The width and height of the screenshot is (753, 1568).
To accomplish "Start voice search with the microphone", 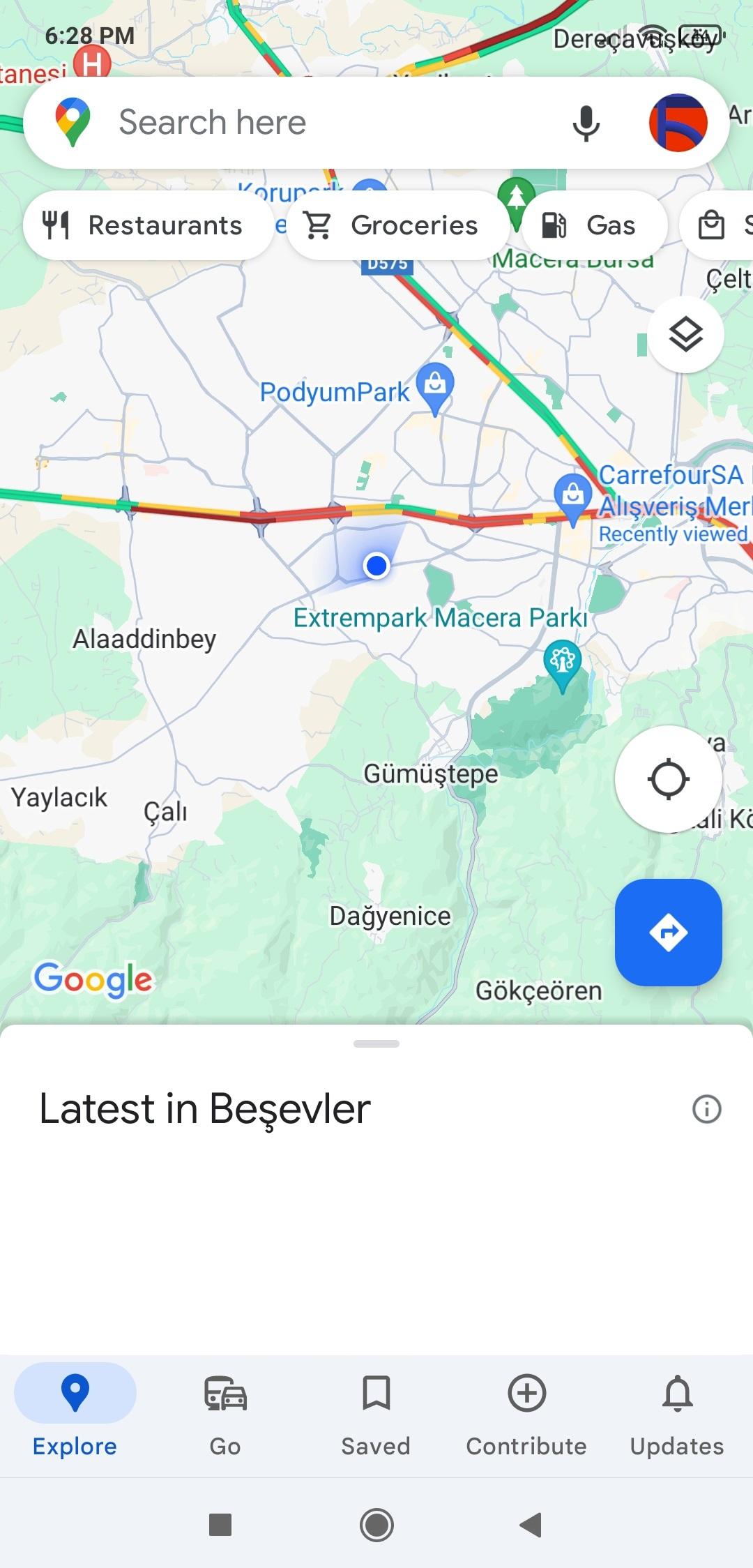I will tap(586, 123).
